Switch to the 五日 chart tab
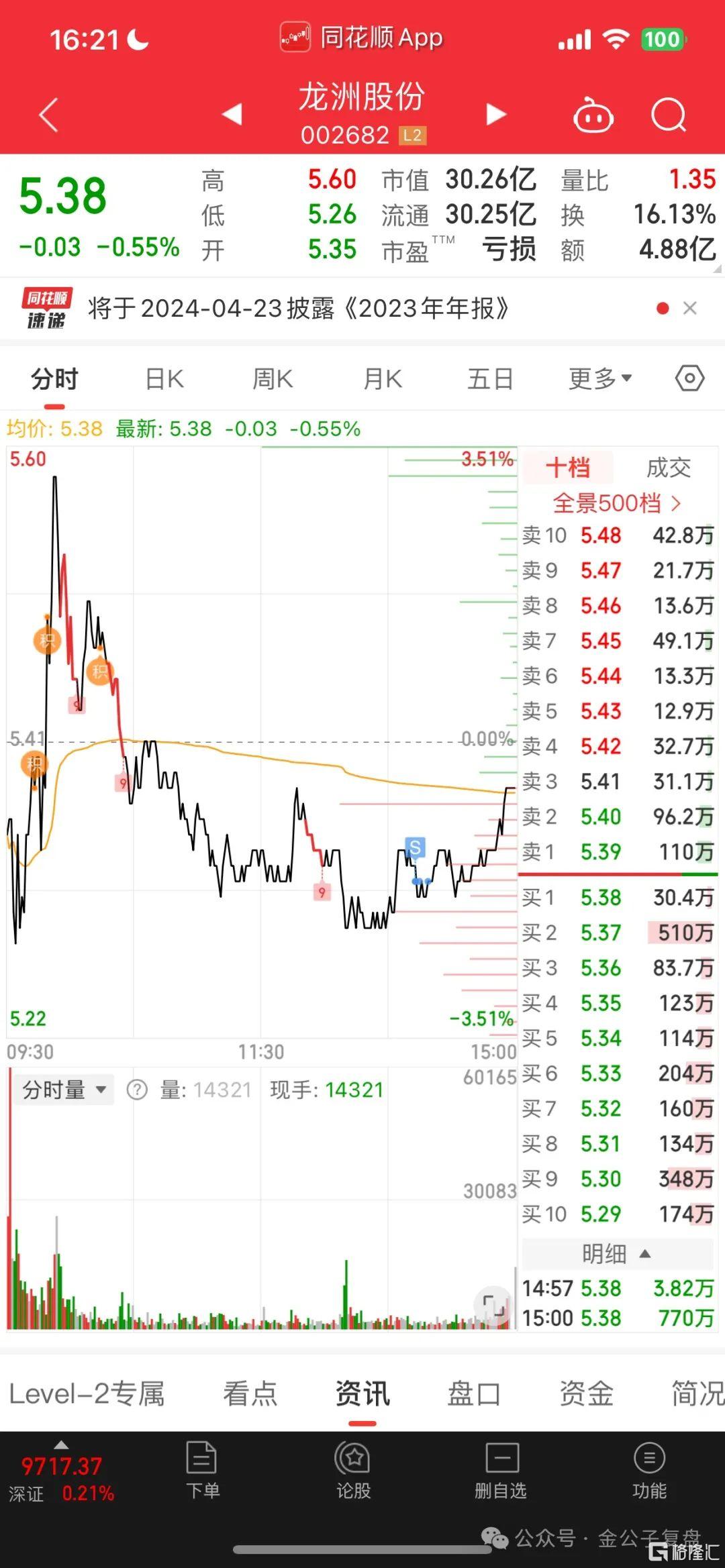This screenshot has height=1568, width=725. [x=490, y=379]
